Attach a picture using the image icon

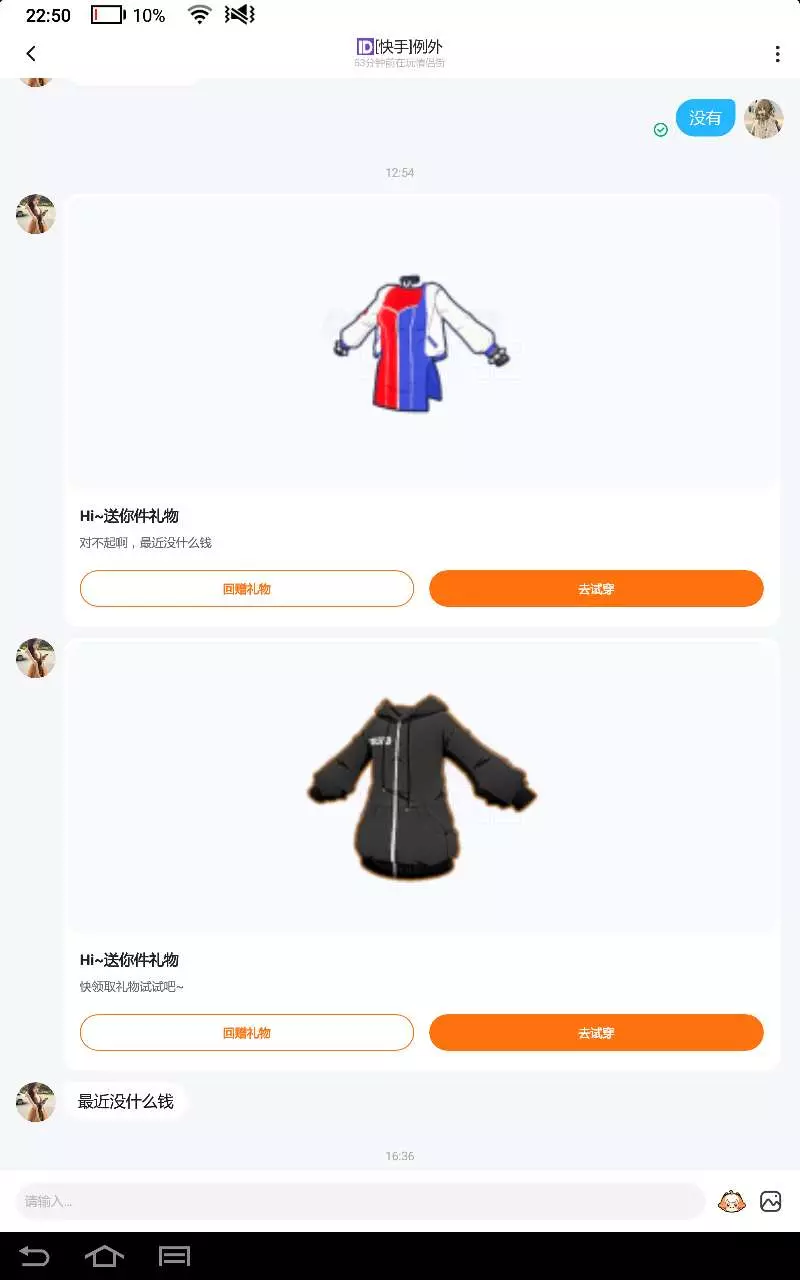[770, 1201]
